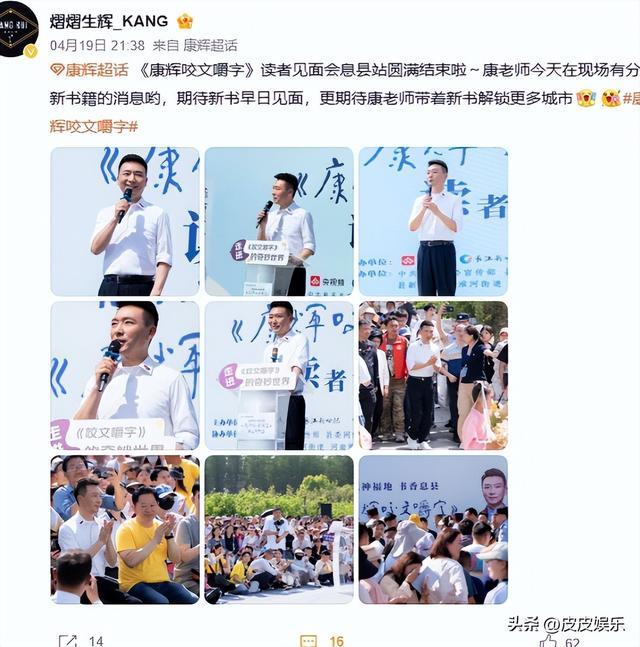Open close-up photo of man with microphone

click(x=125, y=375)
